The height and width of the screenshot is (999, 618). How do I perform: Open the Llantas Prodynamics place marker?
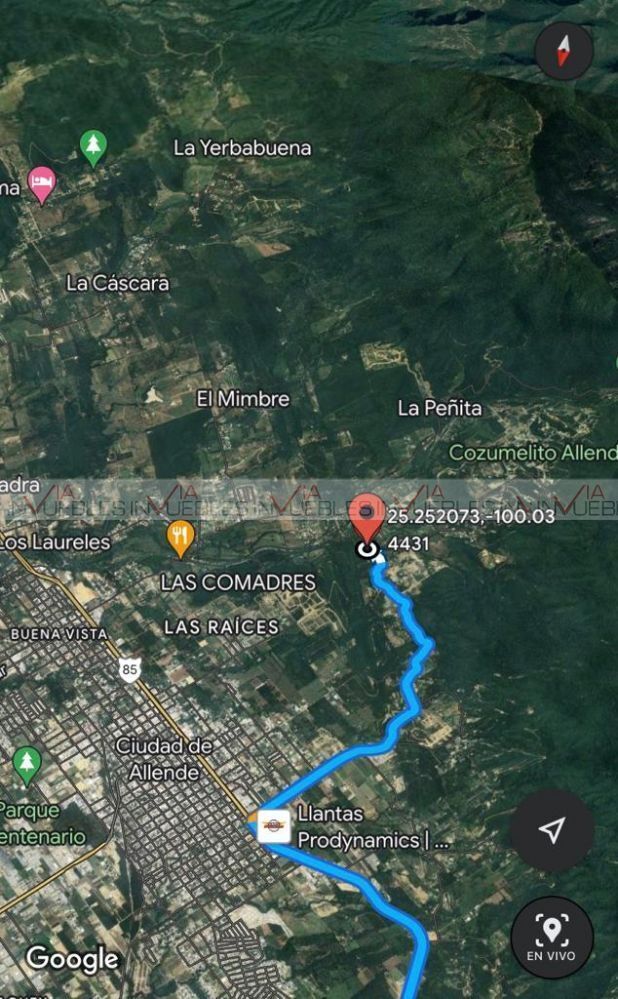click(x=274, y=826)
